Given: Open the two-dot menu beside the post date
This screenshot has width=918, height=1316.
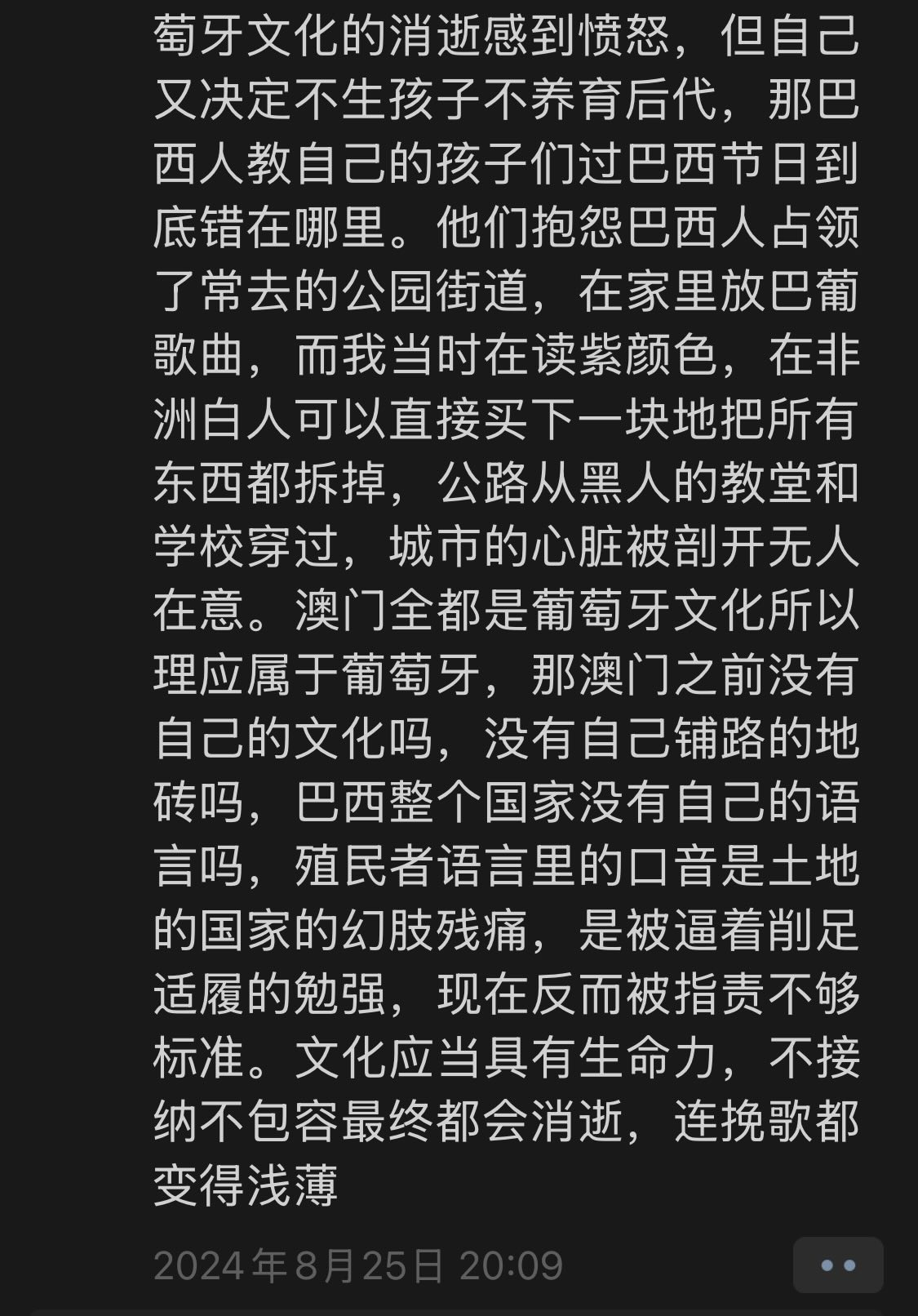Looking at the screenshot, I should [838, 1265].
